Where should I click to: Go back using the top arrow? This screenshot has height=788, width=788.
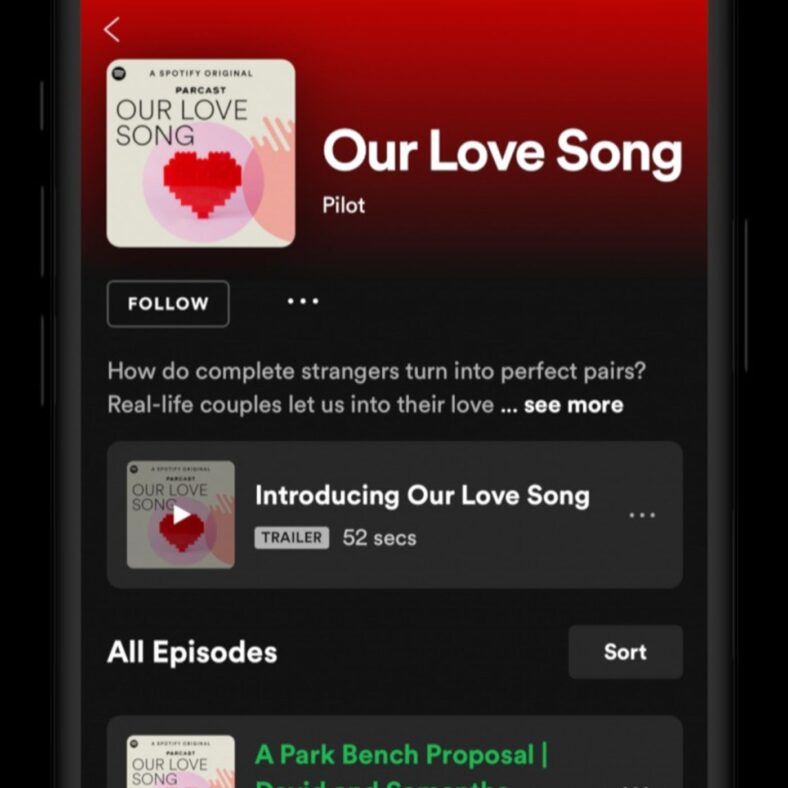tap(111, 30)
